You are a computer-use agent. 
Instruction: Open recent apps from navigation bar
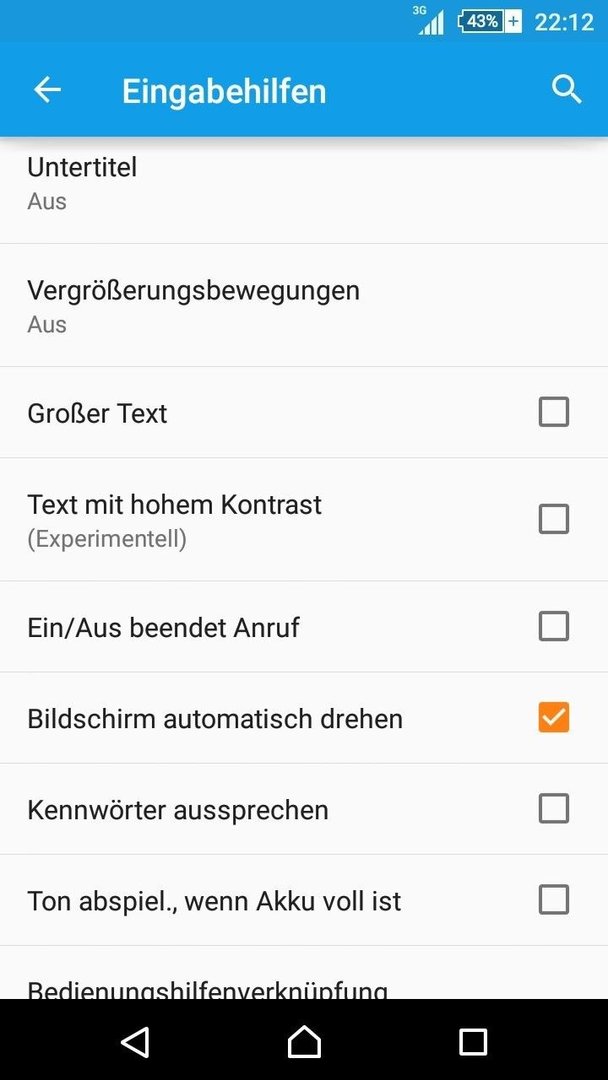tap(472, 1041)
